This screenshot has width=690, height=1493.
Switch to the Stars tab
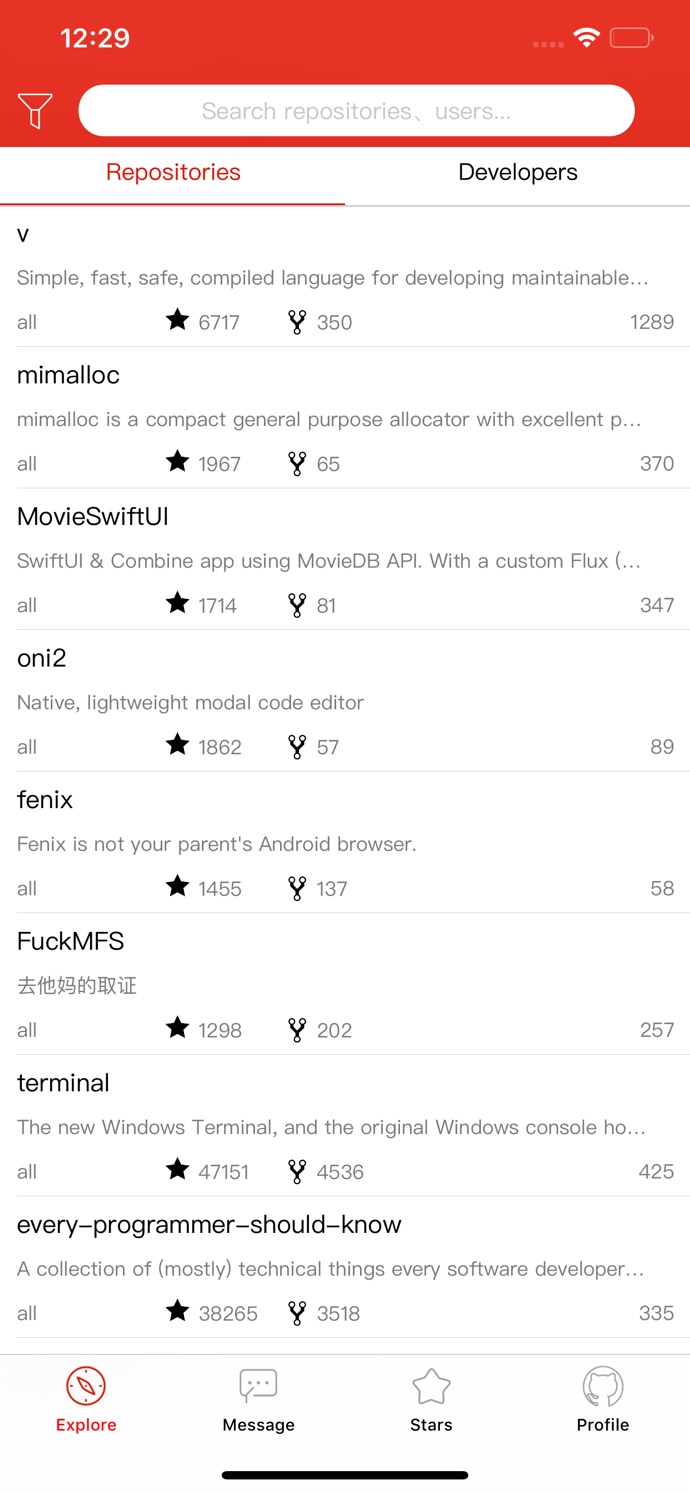pos(431,1401)
